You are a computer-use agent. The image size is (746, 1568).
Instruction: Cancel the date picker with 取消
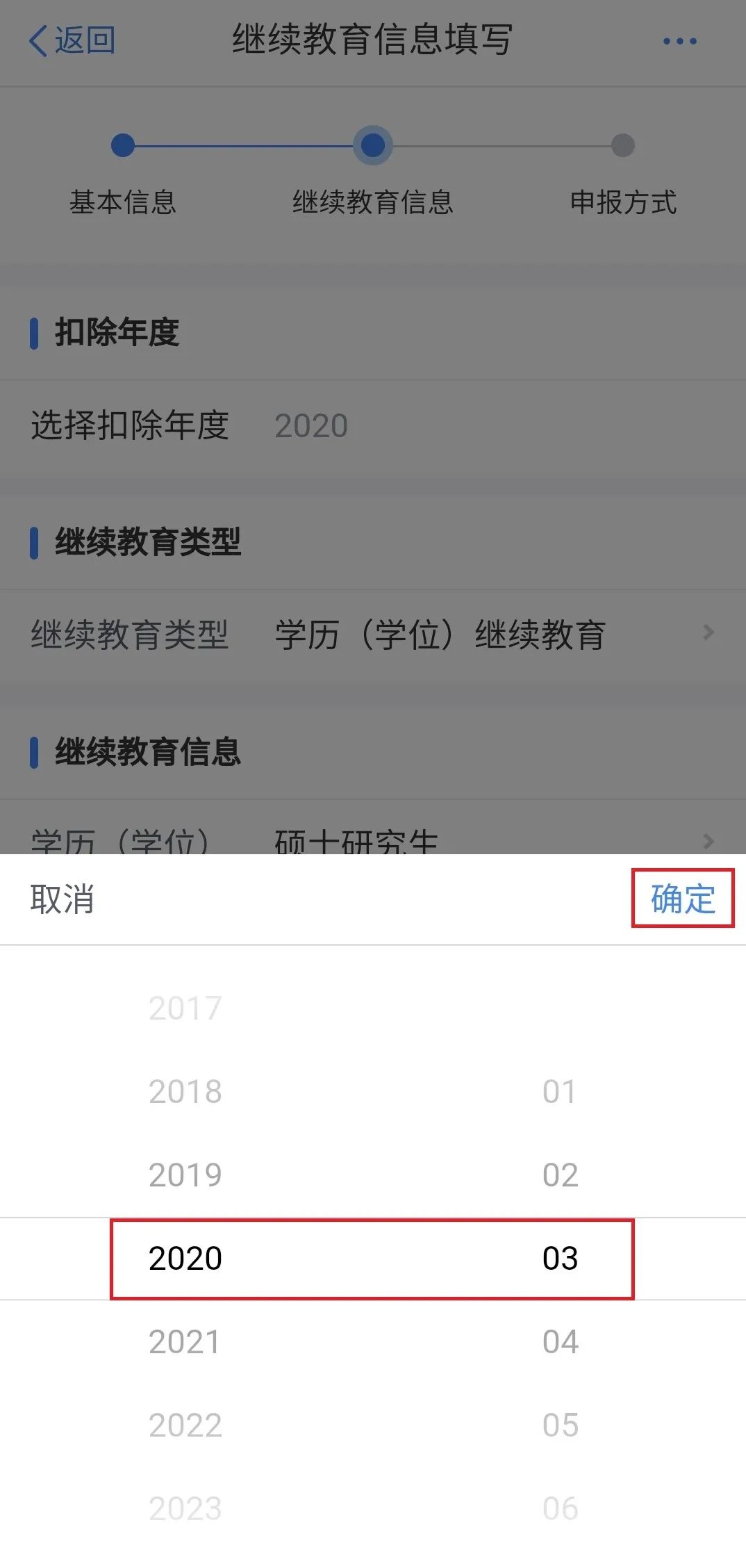coord(62,899)
